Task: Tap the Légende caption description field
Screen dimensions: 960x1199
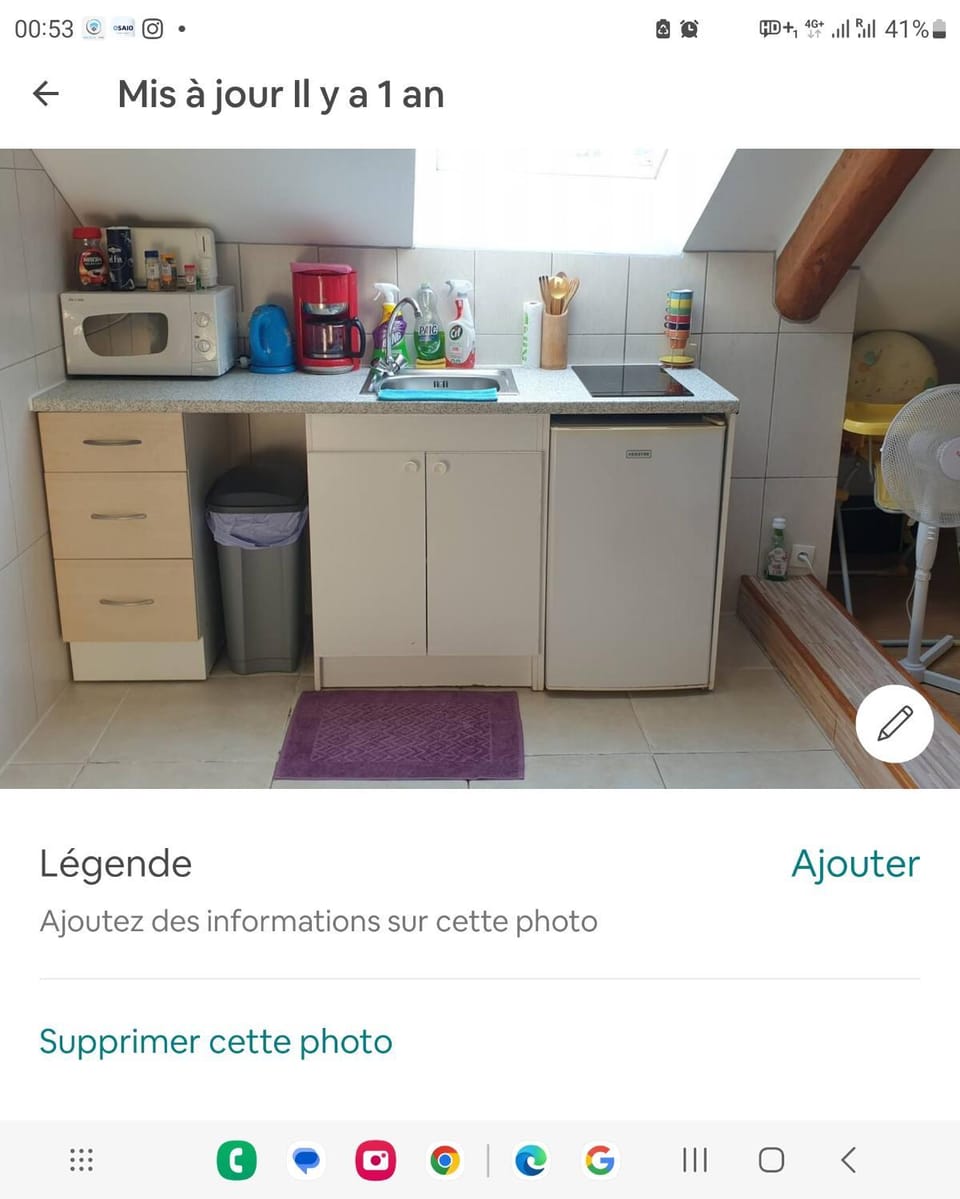Action: point(318,921)
